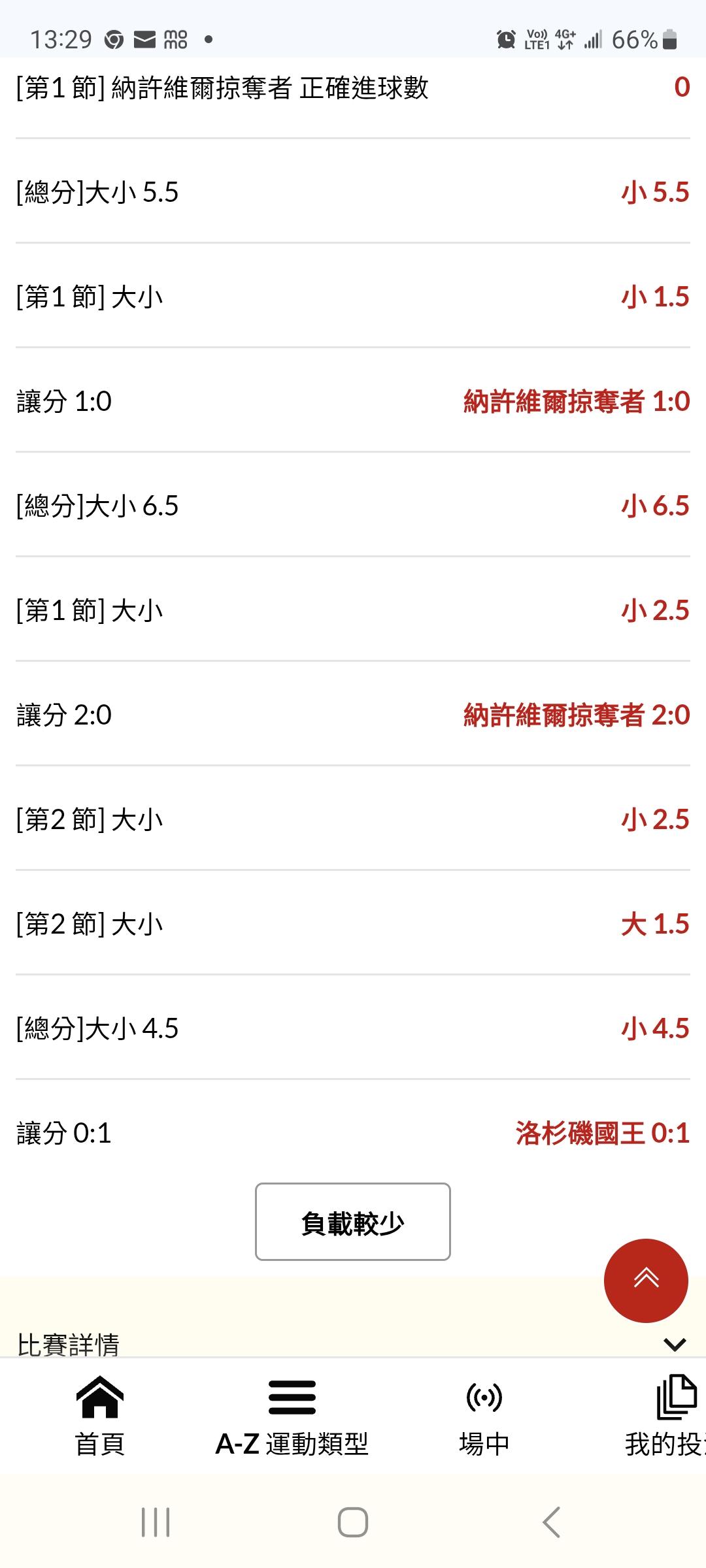Tap the red scroll-to-top button
The width and height of the screenshot is (706, 1568).
tap(646, 1281)
